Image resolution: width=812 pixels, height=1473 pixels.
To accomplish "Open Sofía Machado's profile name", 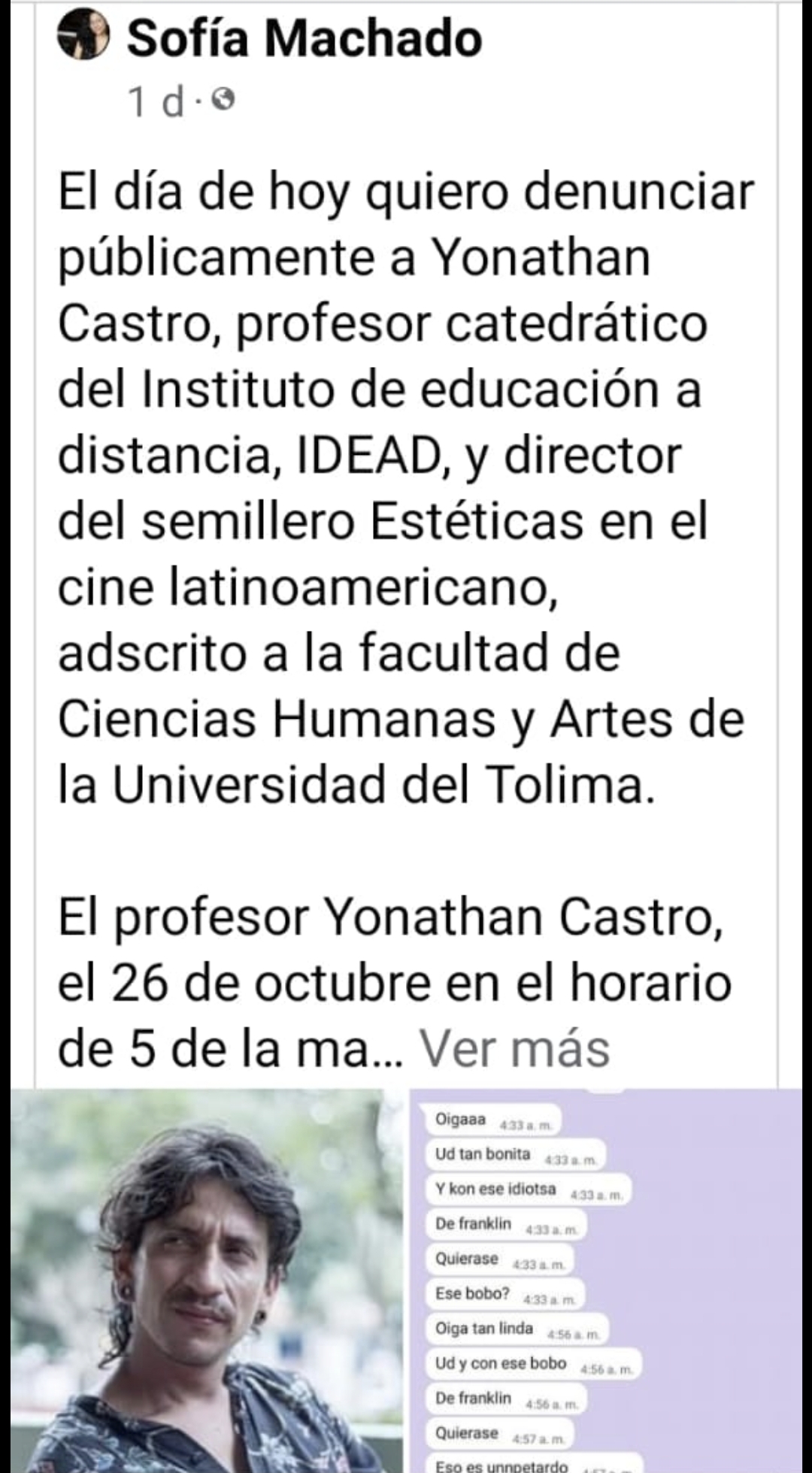I will [x=304, y=38].
